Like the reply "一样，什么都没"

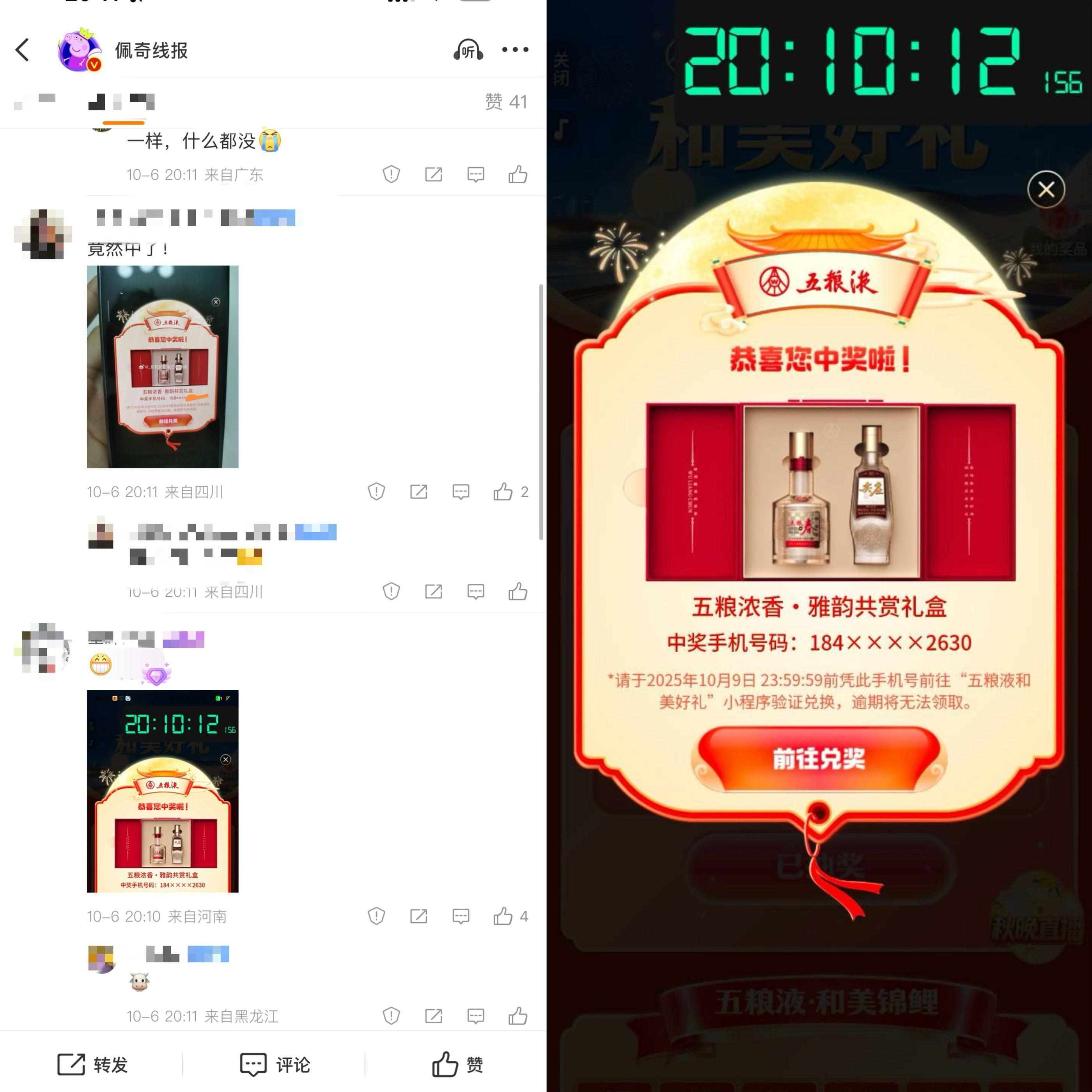518,175
